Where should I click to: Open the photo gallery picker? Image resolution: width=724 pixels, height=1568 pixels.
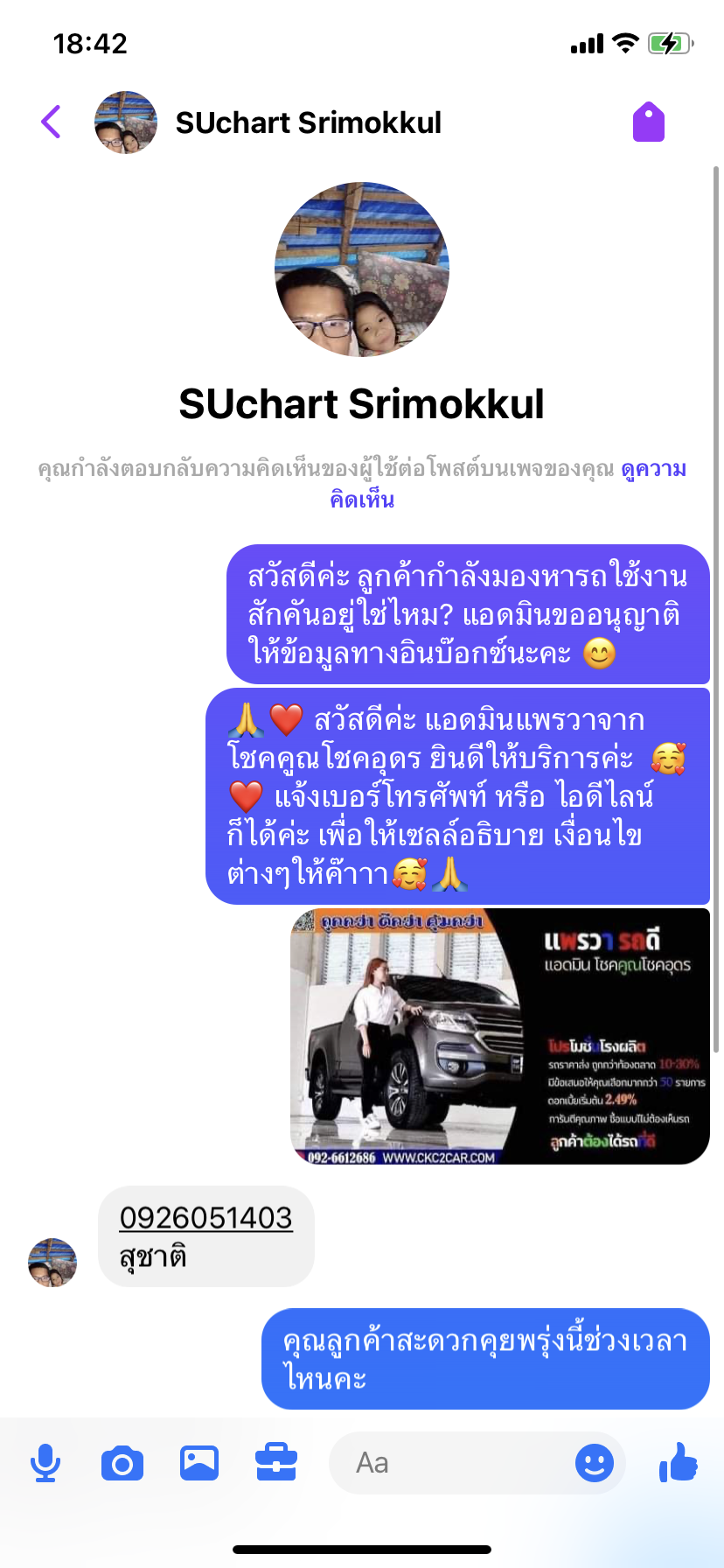tap(199, 1463)
